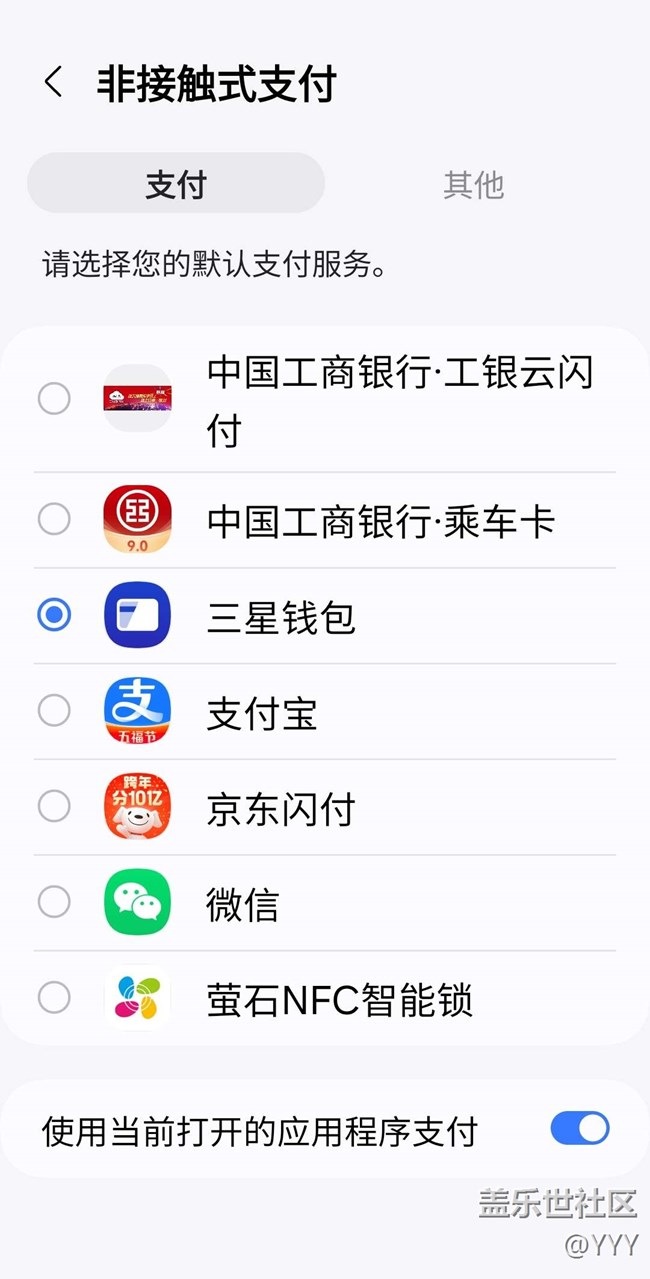The image size is (650, 1279).
Task: Switch to the 其他 tab
Action: click(473, 185)
